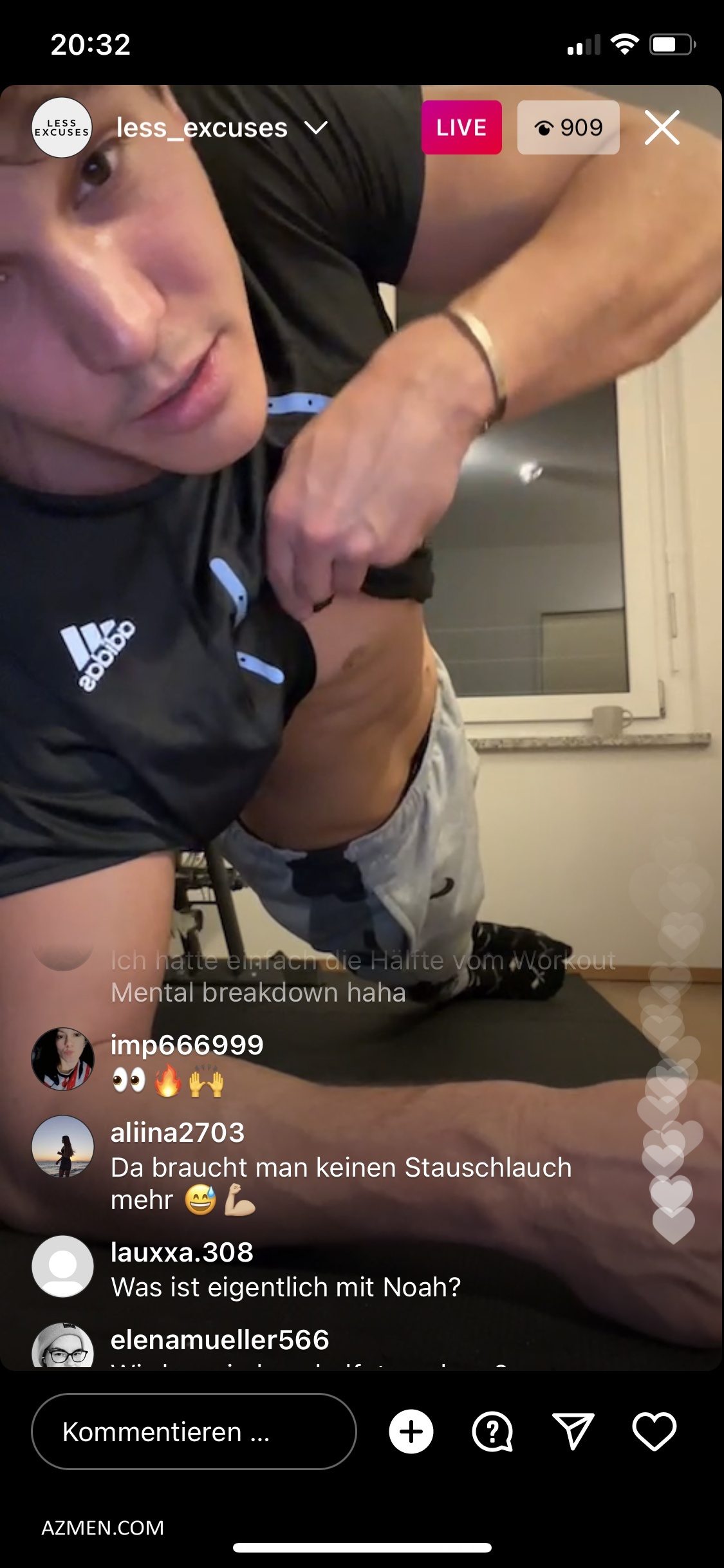Tap the Kommentieren comment field
Screen dimensions: 724x1568
(x=193, y=1432)
